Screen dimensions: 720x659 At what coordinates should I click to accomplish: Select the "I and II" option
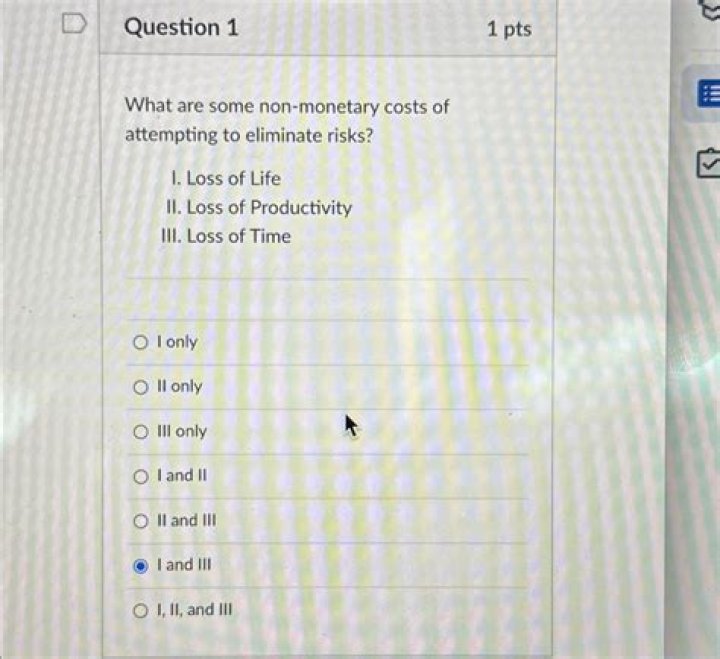pos(141,476)
